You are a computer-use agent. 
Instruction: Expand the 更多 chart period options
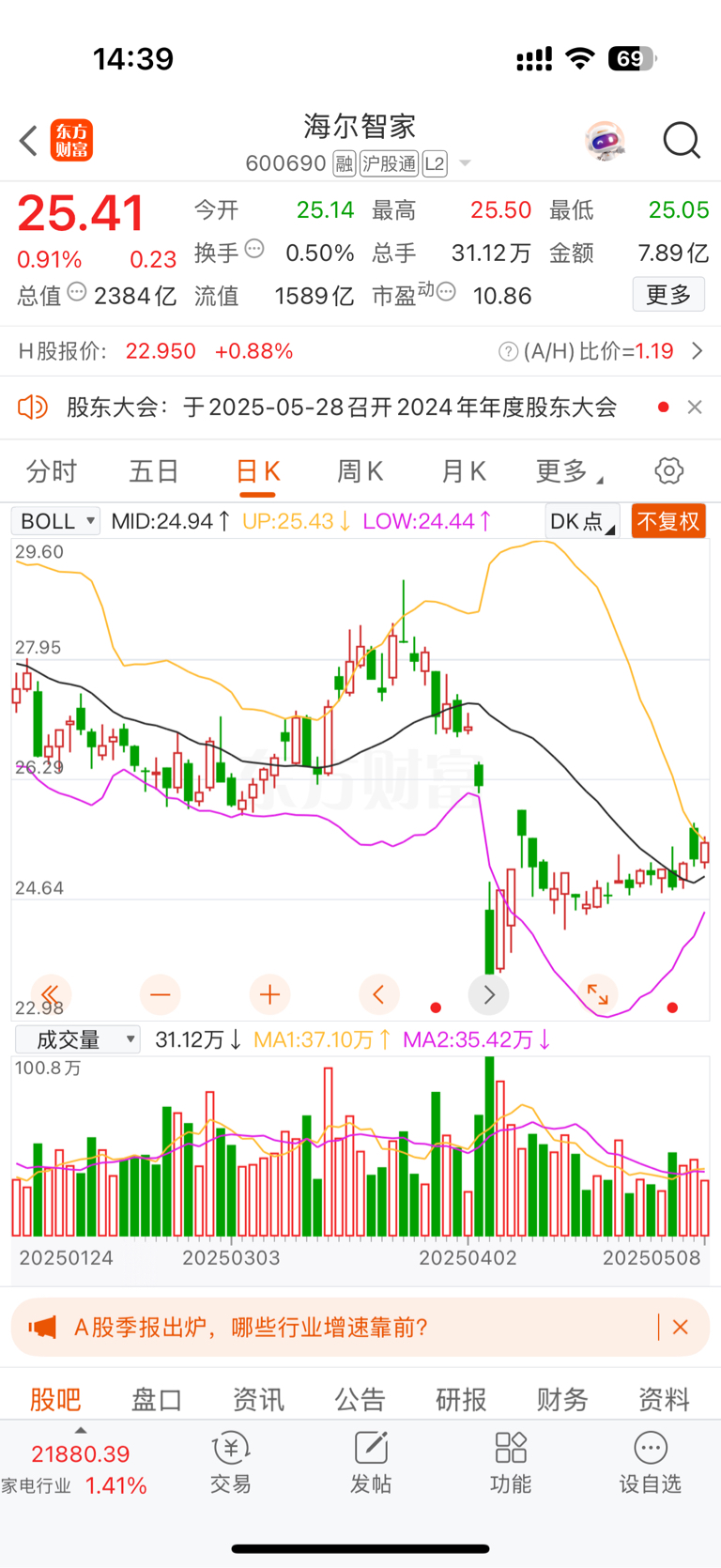click(567, 471)
